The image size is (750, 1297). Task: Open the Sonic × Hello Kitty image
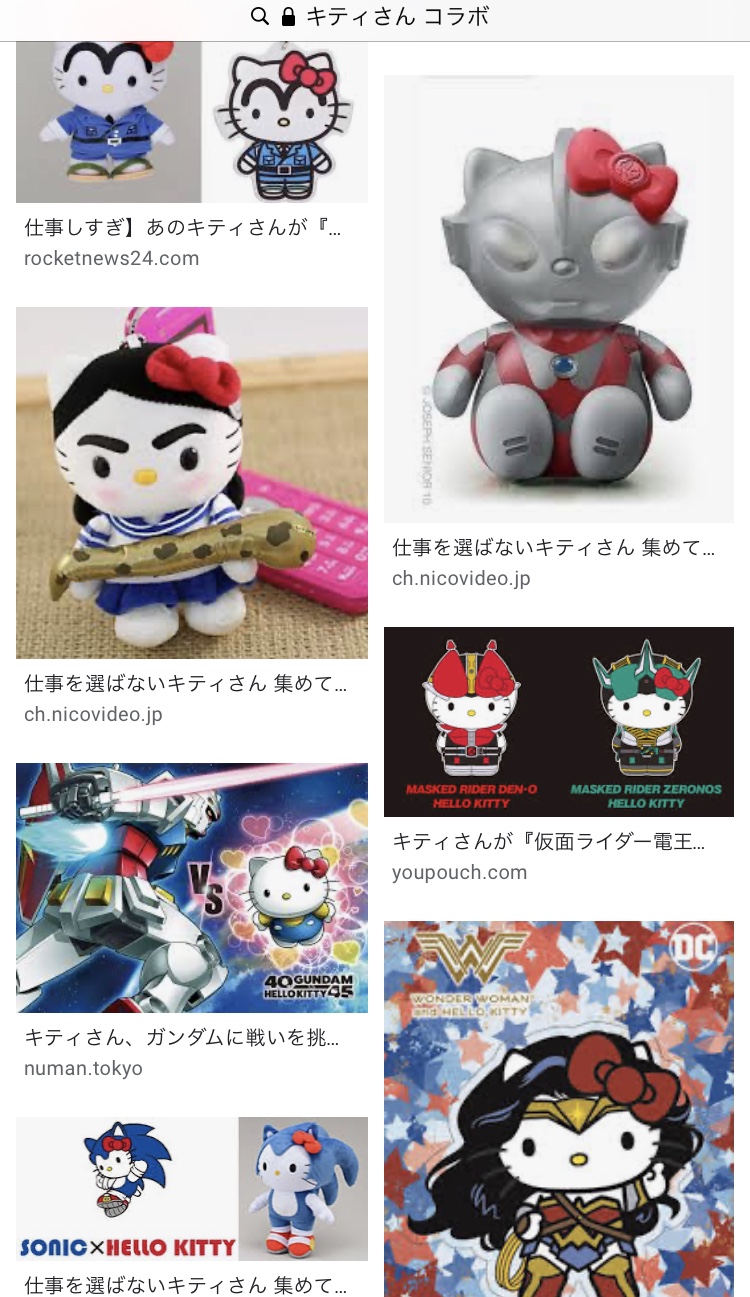point(191,1188)
